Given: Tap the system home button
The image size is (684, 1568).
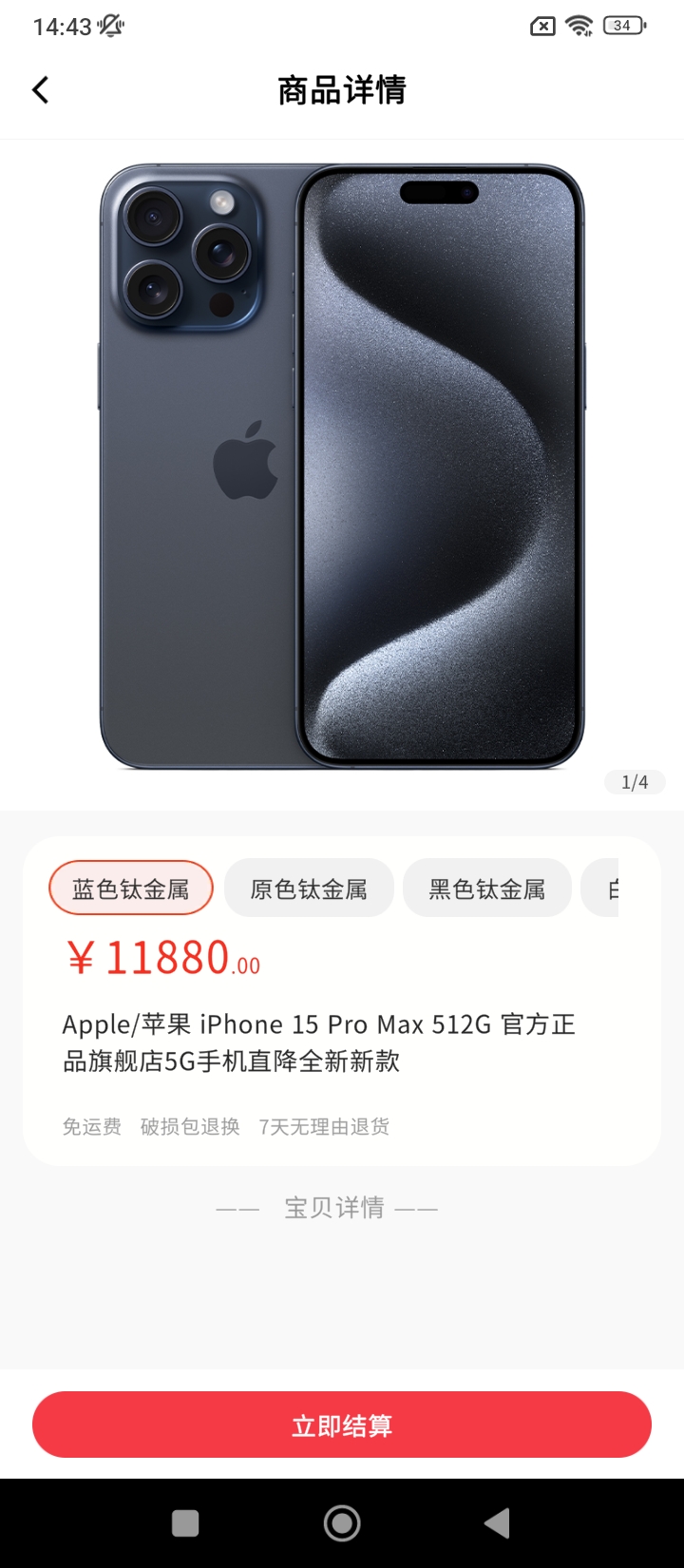Looking at the screenshot, I should click(342, 1523).
